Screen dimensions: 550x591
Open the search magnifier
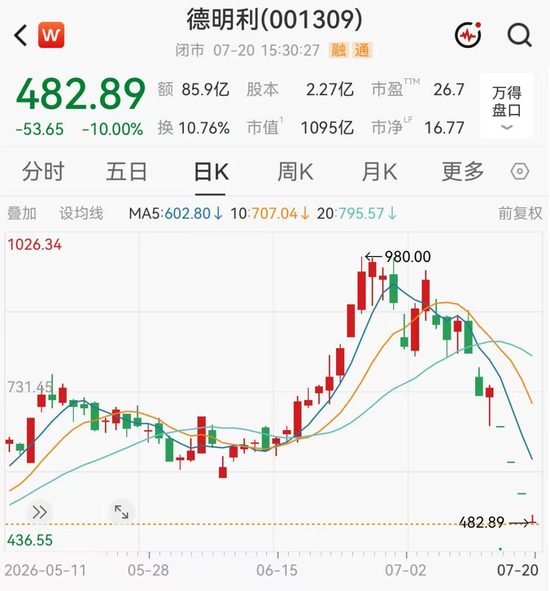coord(519,35)
